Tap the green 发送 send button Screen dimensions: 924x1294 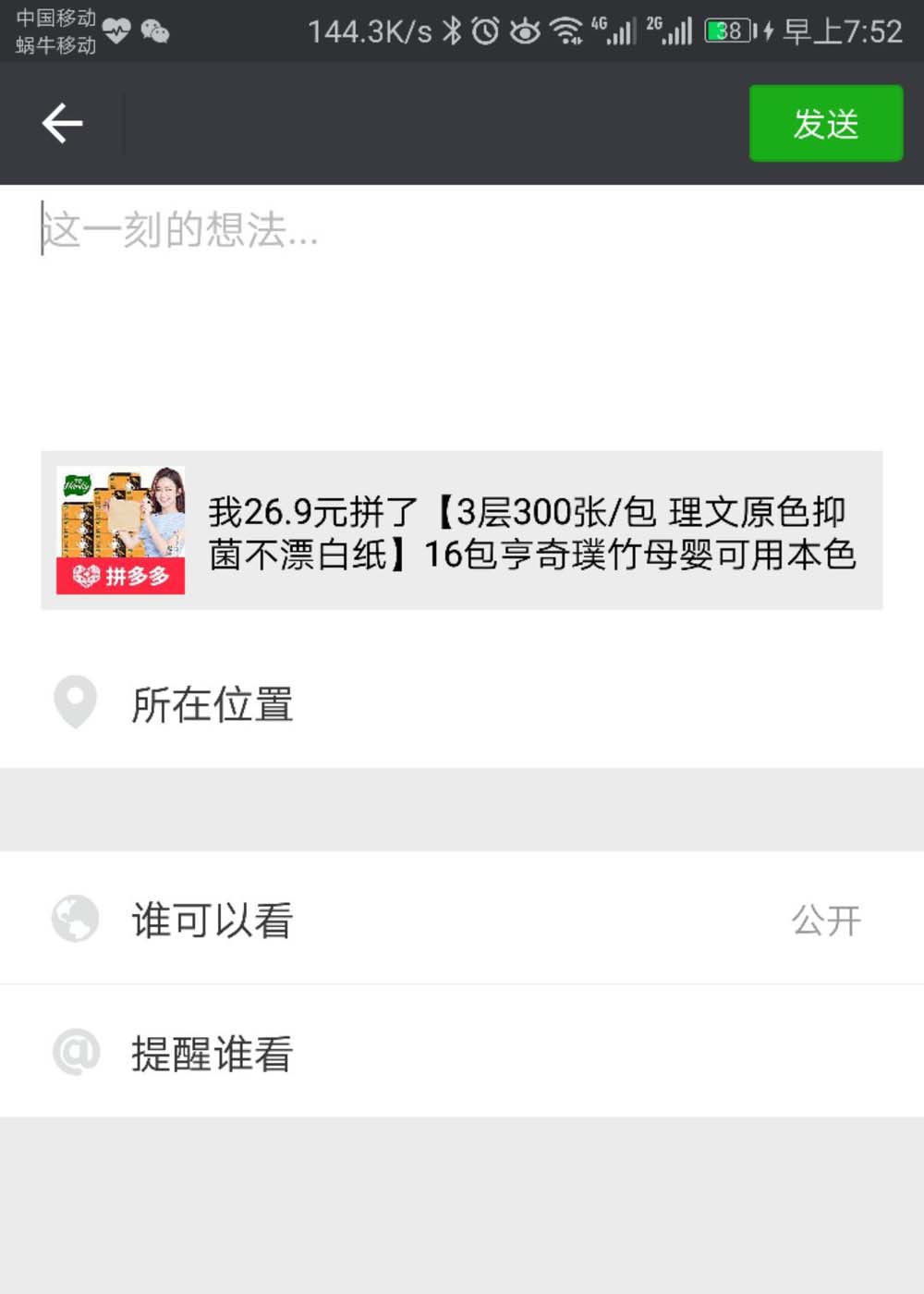click(825, 123)
